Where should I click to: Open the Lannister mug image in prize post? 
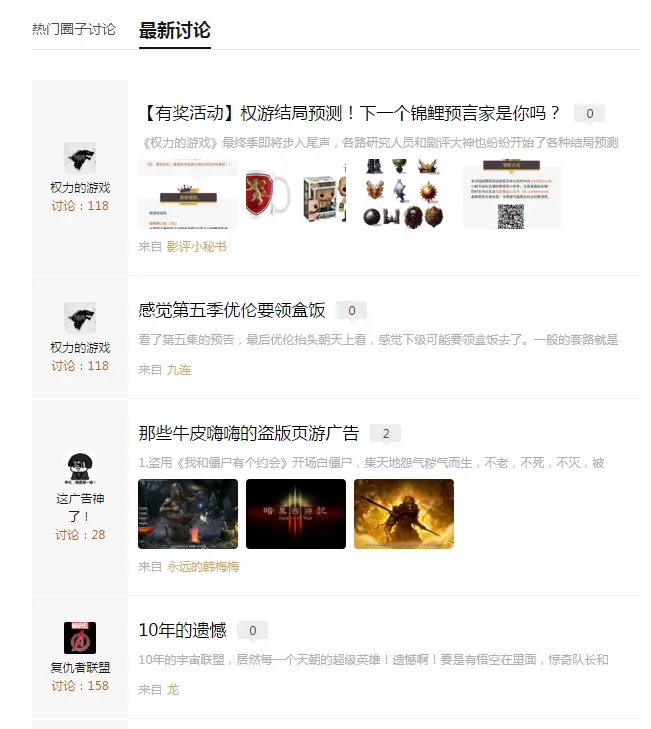coord(267,195)
